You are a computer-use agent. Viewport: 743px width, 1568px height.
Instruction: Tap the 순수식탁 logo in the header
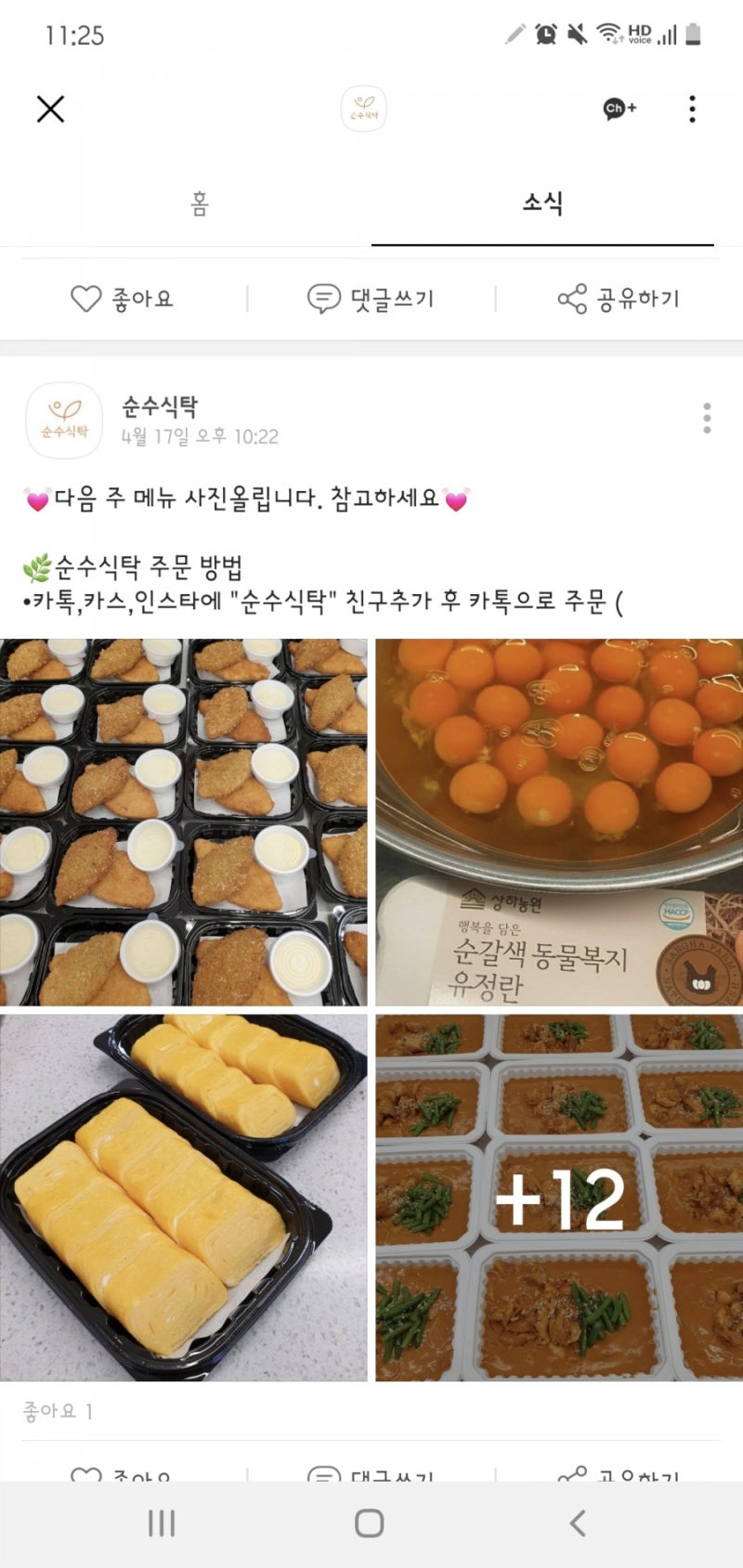coord(363,109)
